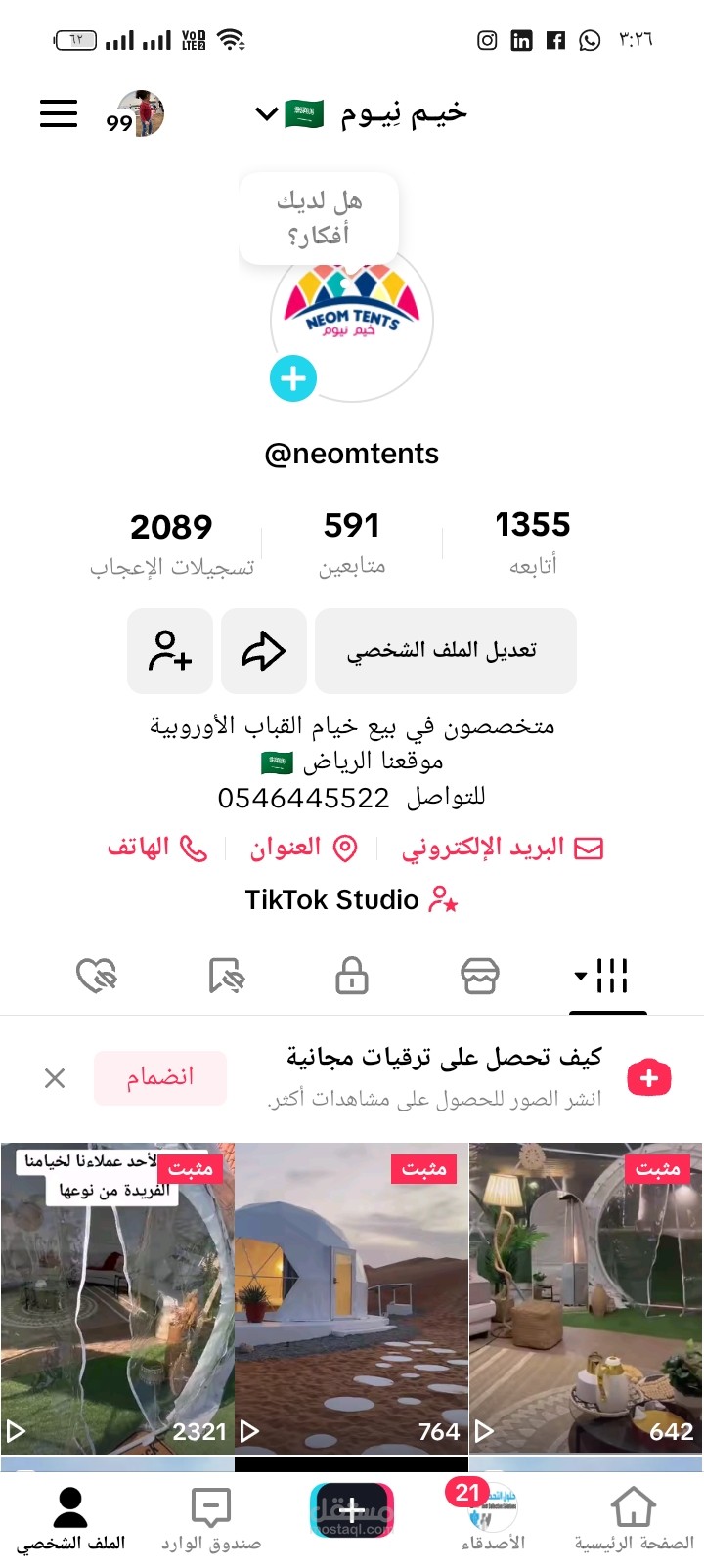
Task: Open the العنوان address link
Action: pos(303,849)
